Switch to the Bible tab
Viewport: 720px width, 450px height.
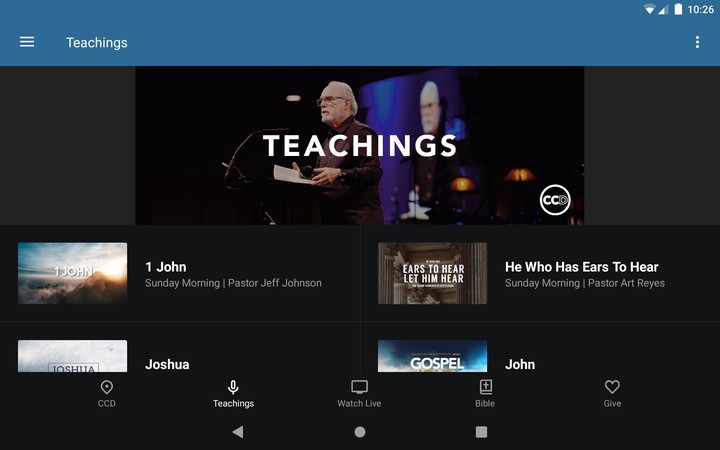pyautogui.click(x=485, y=393)
